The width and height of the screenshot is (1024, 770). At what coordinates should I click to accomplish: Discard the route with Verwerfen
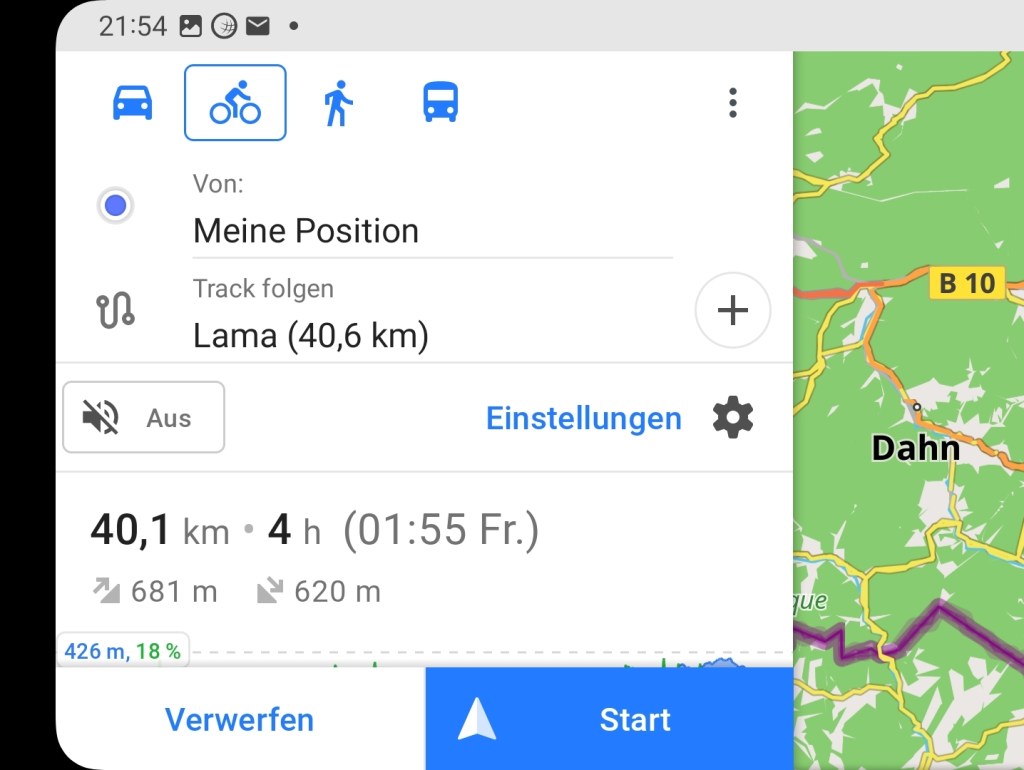pos(240,719)
